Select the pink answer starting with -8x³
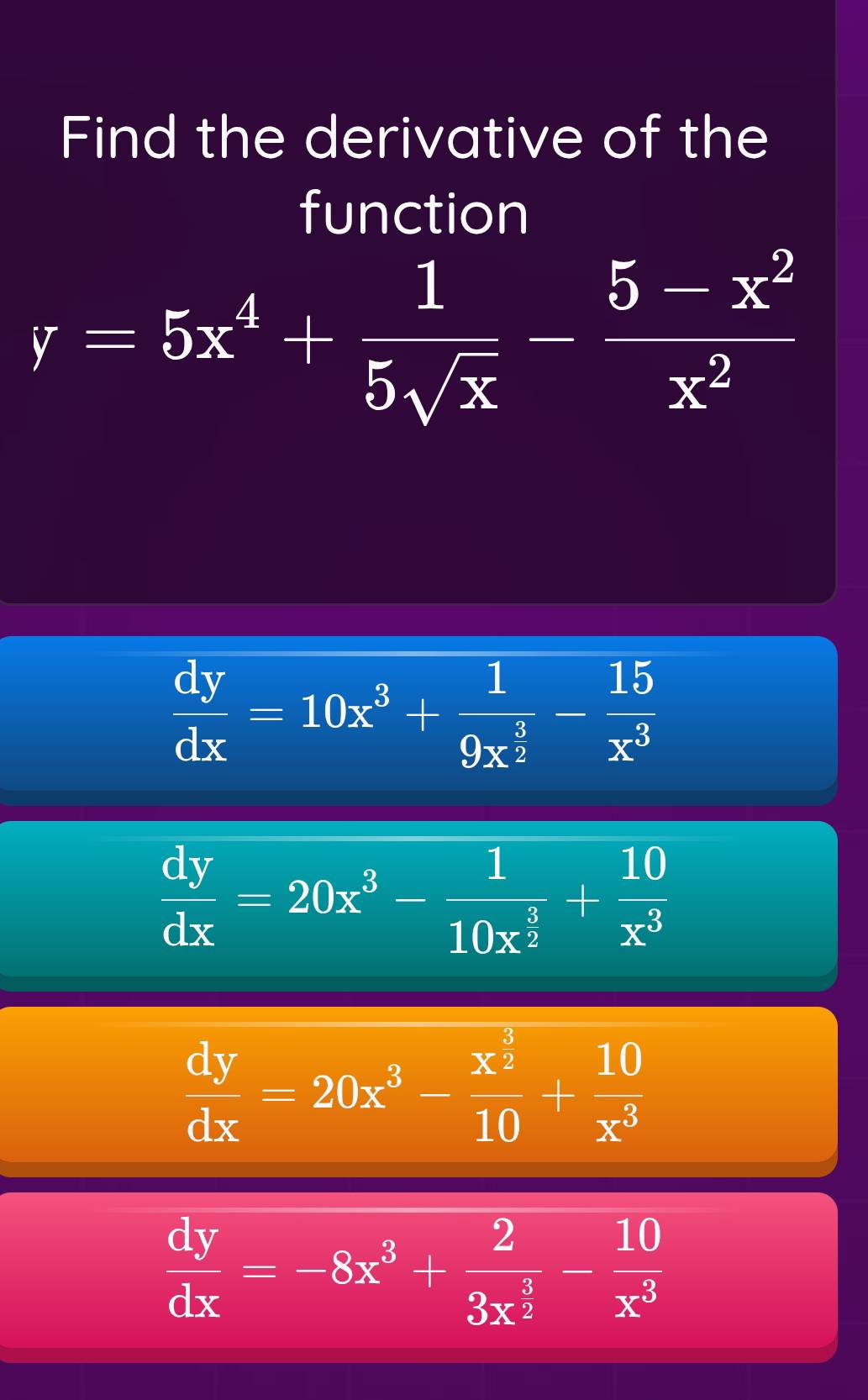Viewport: 868px width, 1400px height. click(418, 1271)
